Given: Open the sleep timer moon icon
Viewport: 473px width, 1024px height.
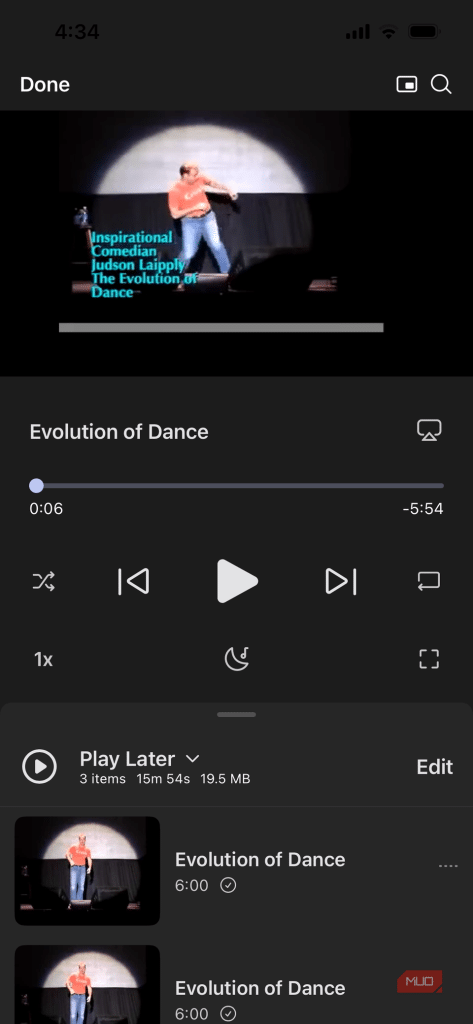Looking at the screenshot, I should pos(236,659).
